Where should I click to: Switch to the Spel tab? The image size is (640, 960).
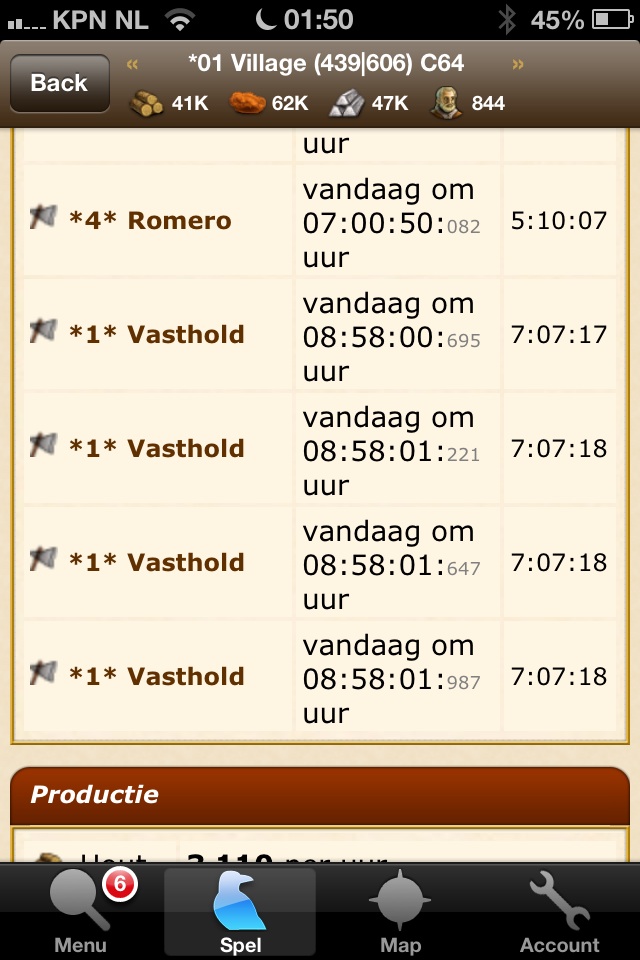coord(240,912)
